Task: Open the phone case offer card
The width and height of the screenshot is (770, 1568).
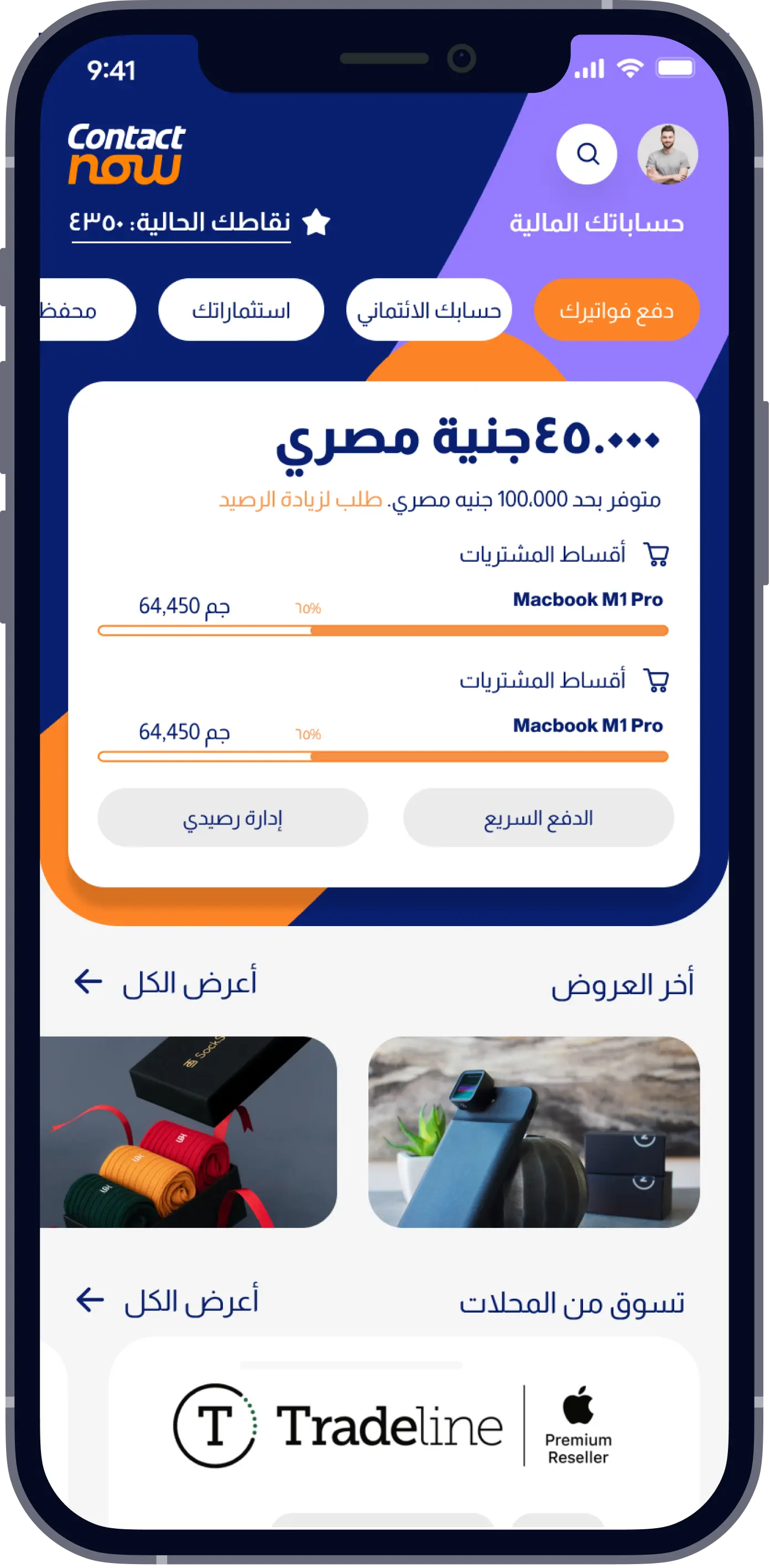Action: pyautogui.click(x=534, y=1132)
